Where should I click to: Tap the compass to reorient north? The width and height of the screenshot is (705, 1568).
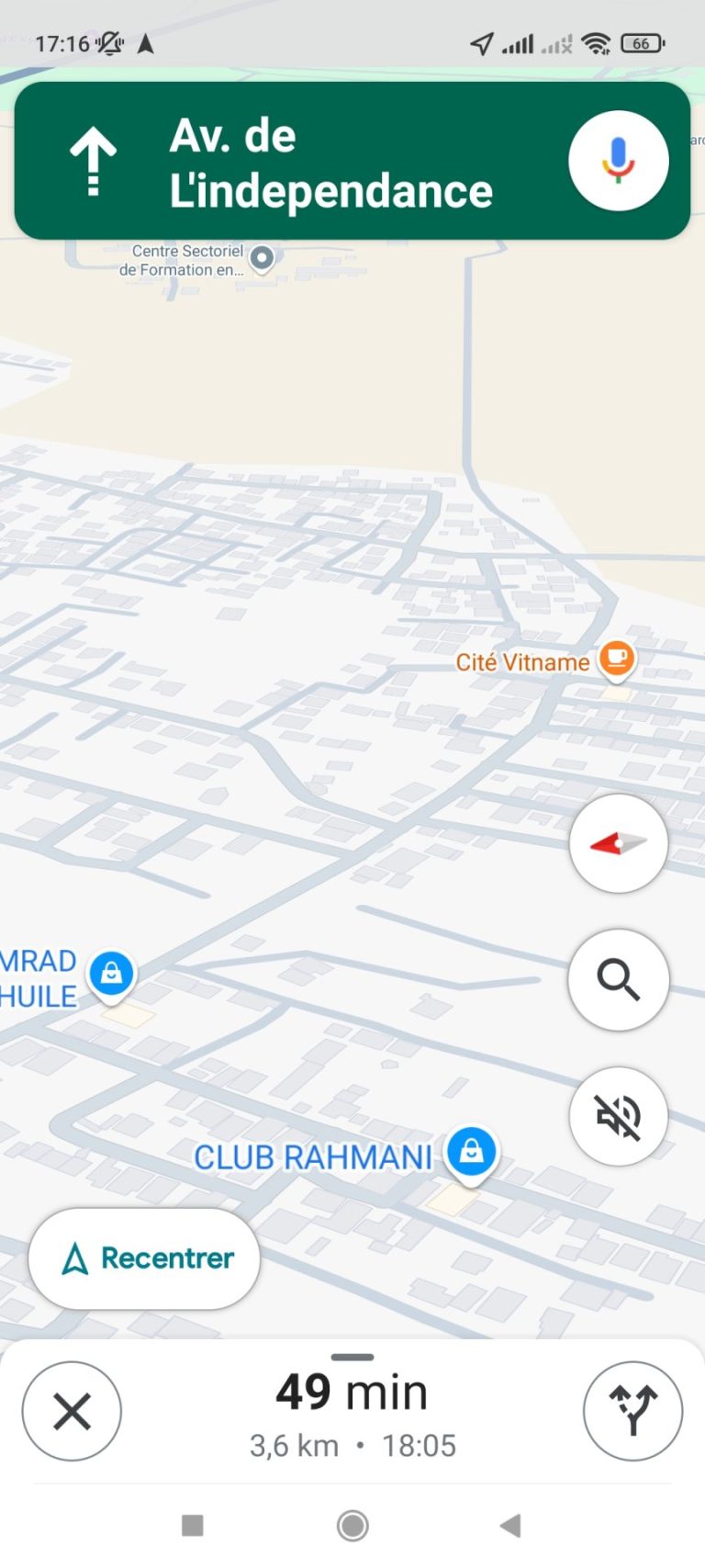pos(618,843)
